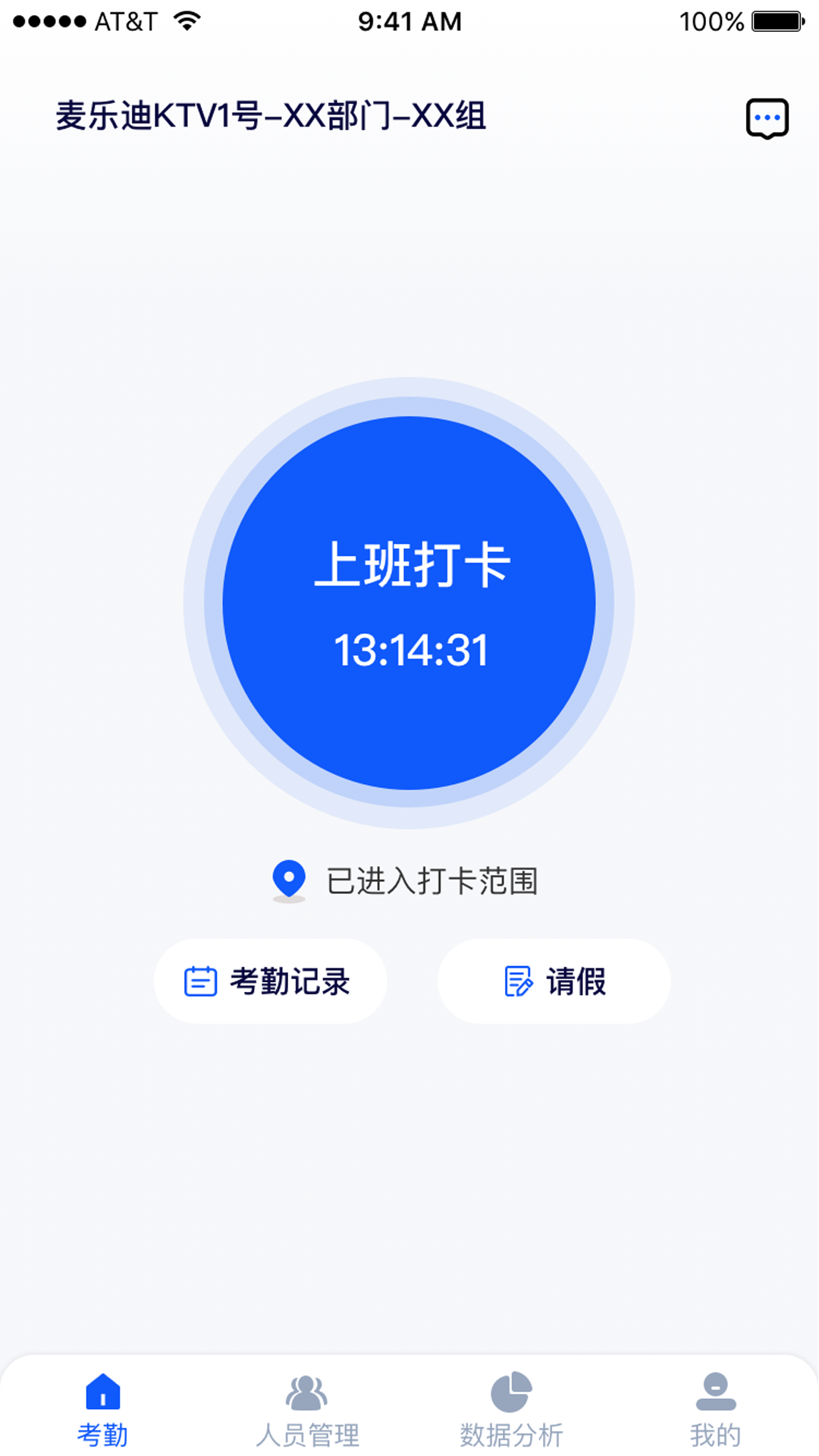This screenshot has width=819, height=1456.
Task: Tap the battery indicator in the status bar
Action: (x=775, y=20)
